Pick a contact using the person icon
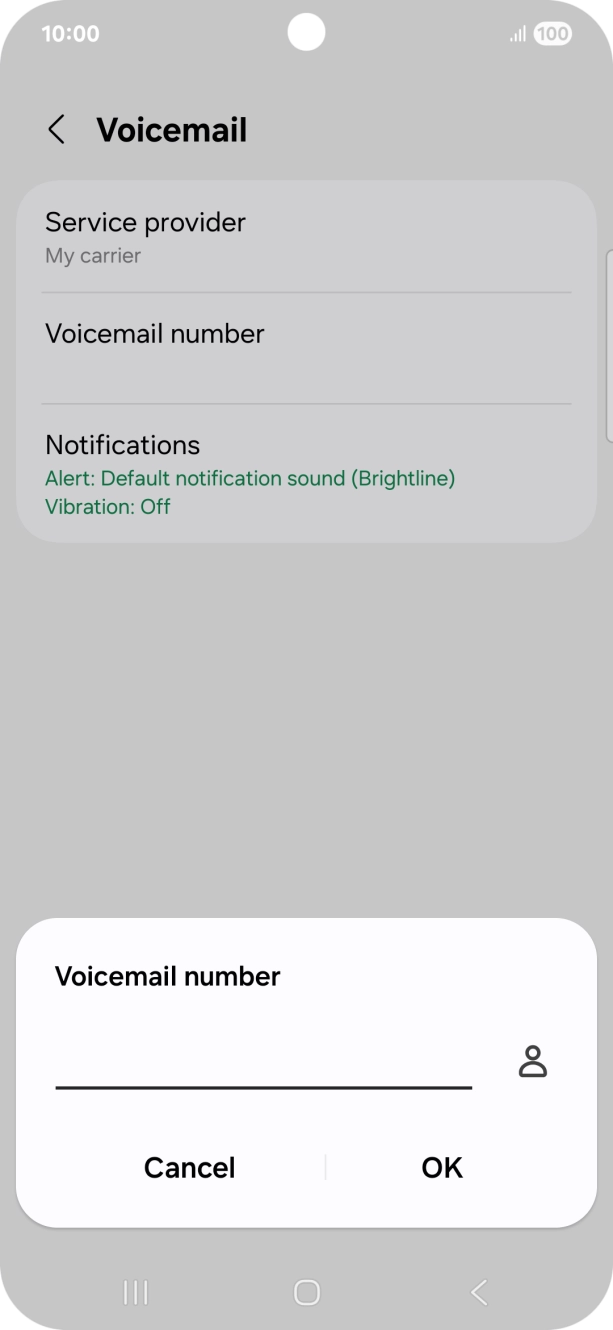The image size is (613, 1330). point(533,1062)
